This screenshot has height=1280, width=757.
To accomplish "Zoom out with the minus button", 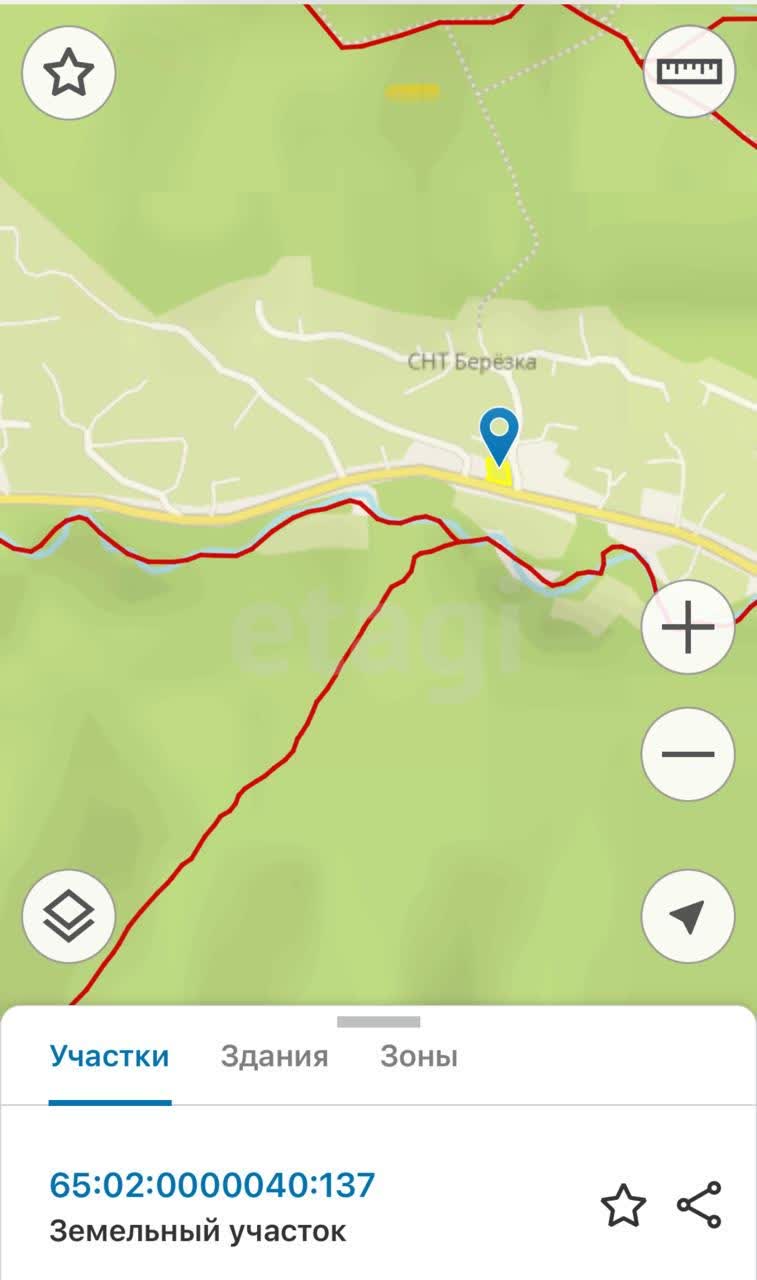I will pos(688,754).
